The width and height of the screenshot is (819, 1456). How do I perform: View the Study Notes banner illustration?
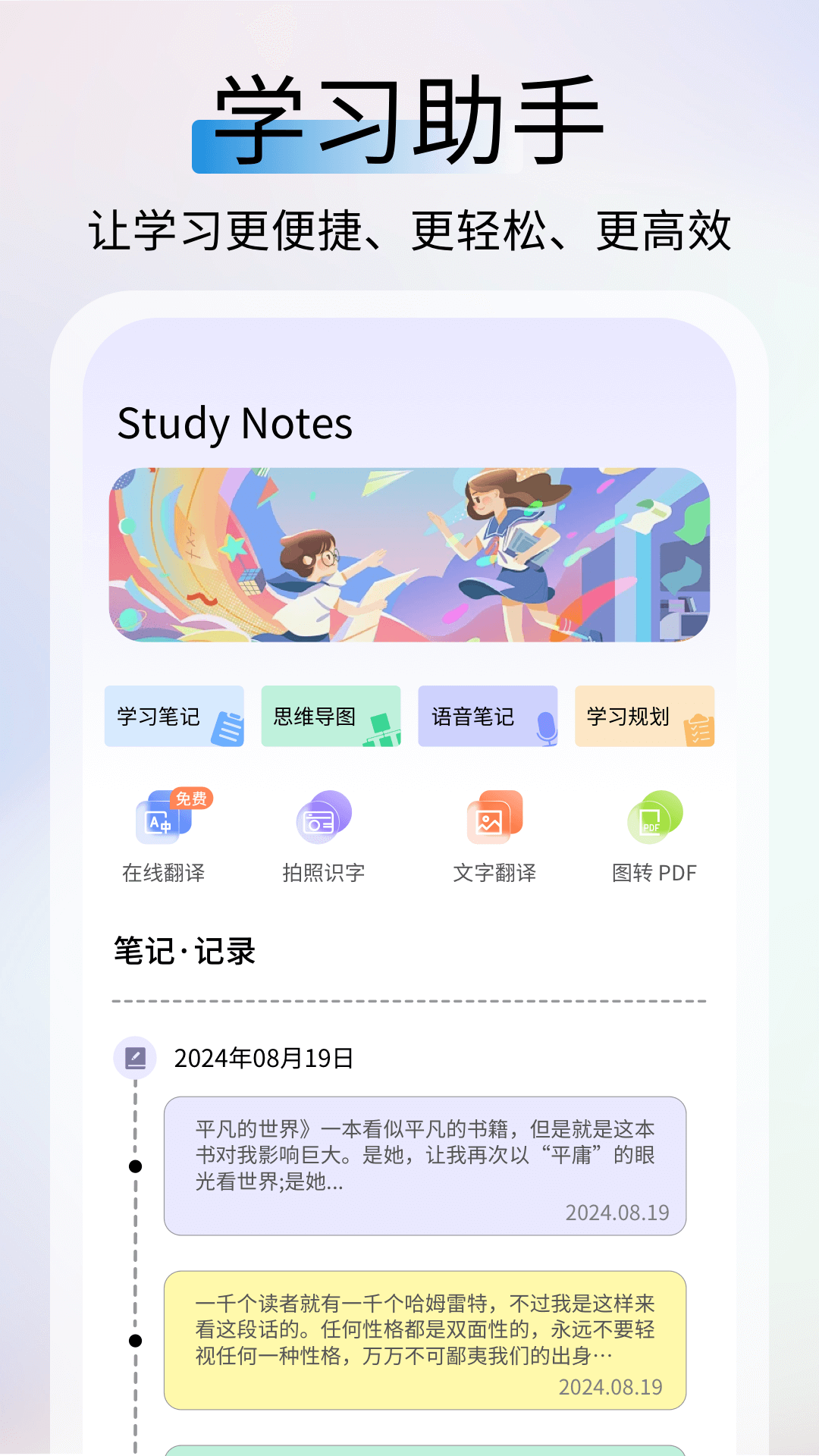(409, 557)
